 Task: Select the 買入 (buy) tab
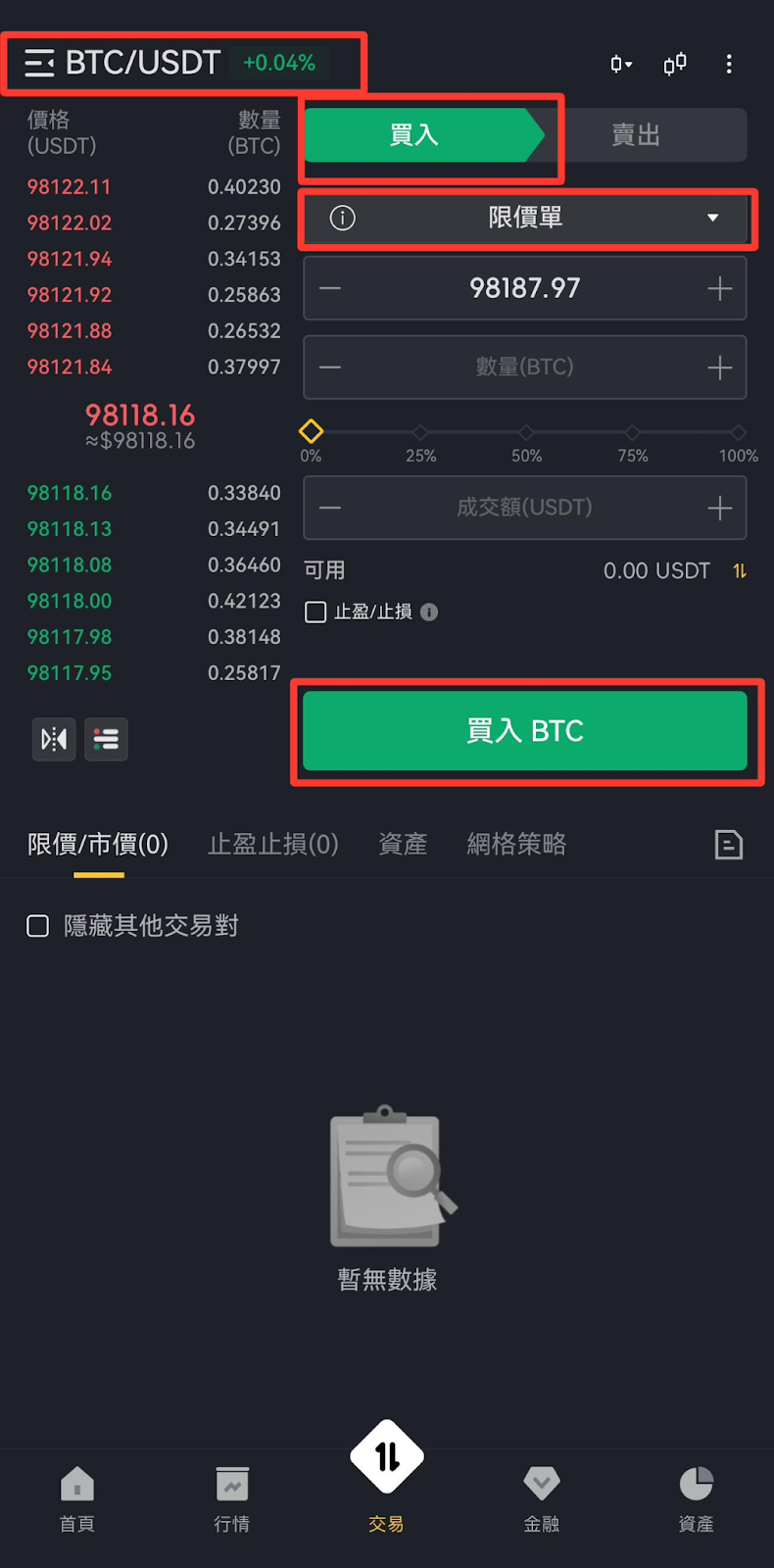pyautogui.click(x=415, y=135)
